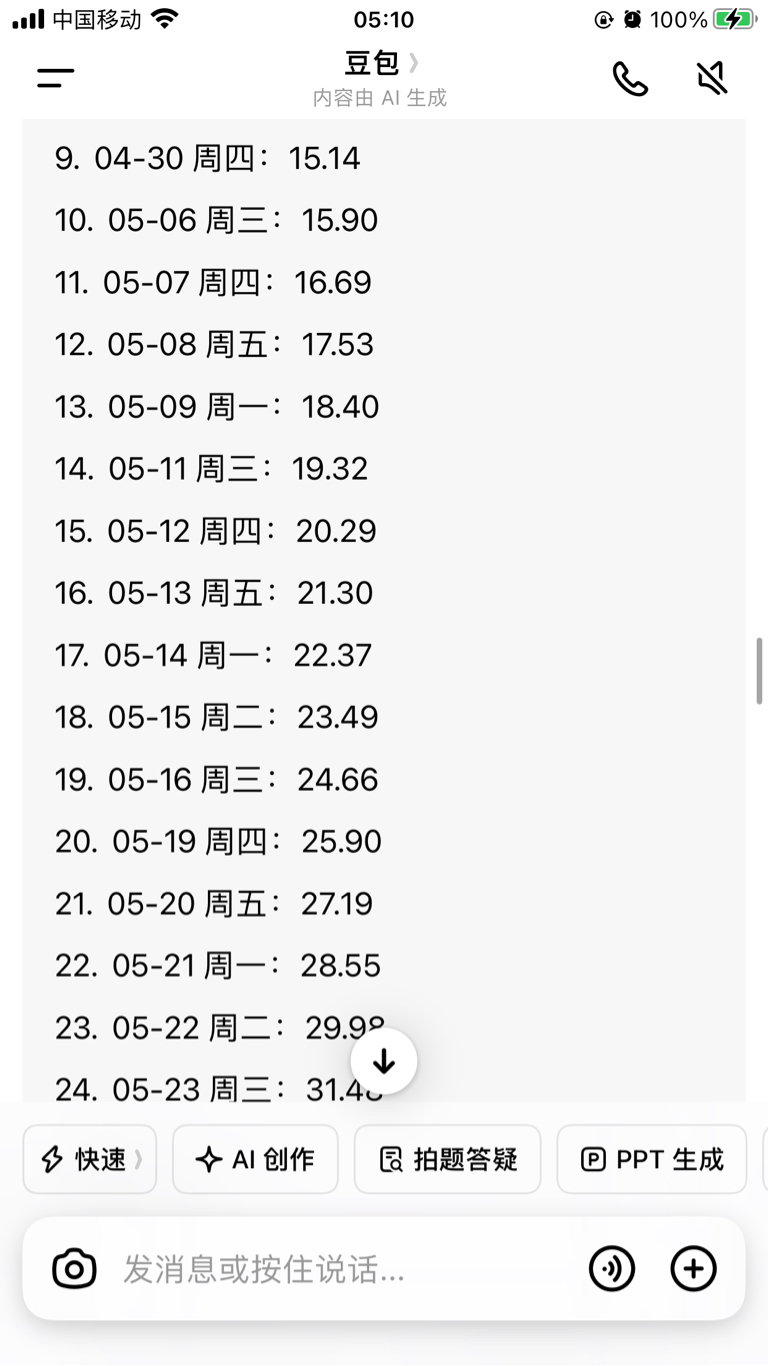Open the AI 创作 chip
768x1366 pixels.
pos(255,1159)
